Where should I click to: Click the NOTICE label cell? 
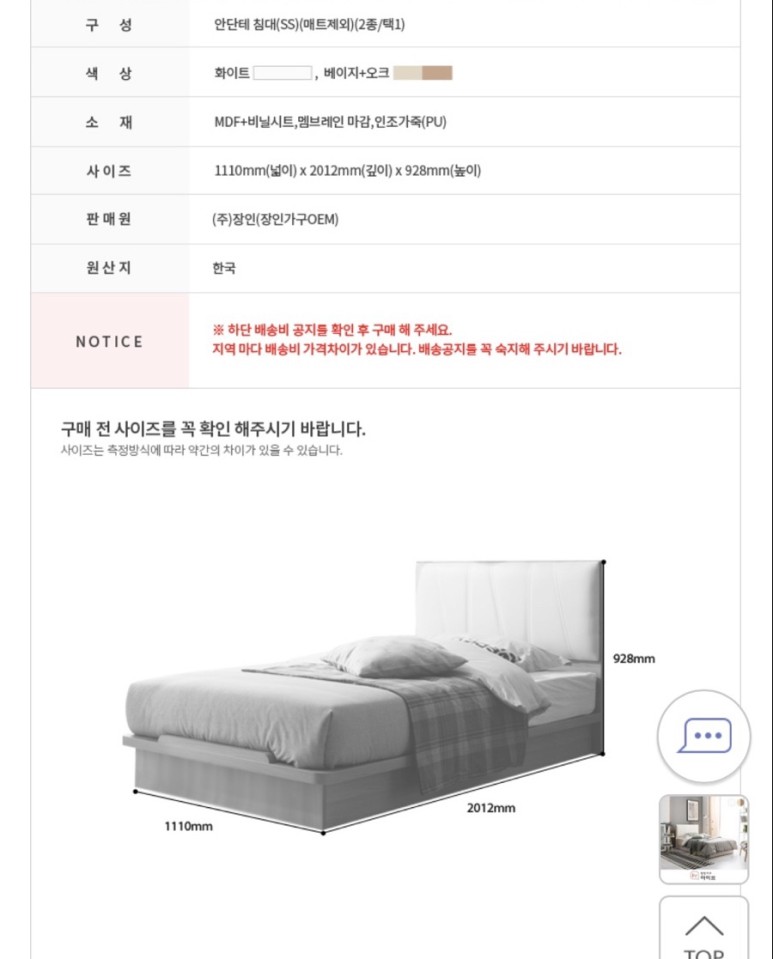click(x=110, y=341)
